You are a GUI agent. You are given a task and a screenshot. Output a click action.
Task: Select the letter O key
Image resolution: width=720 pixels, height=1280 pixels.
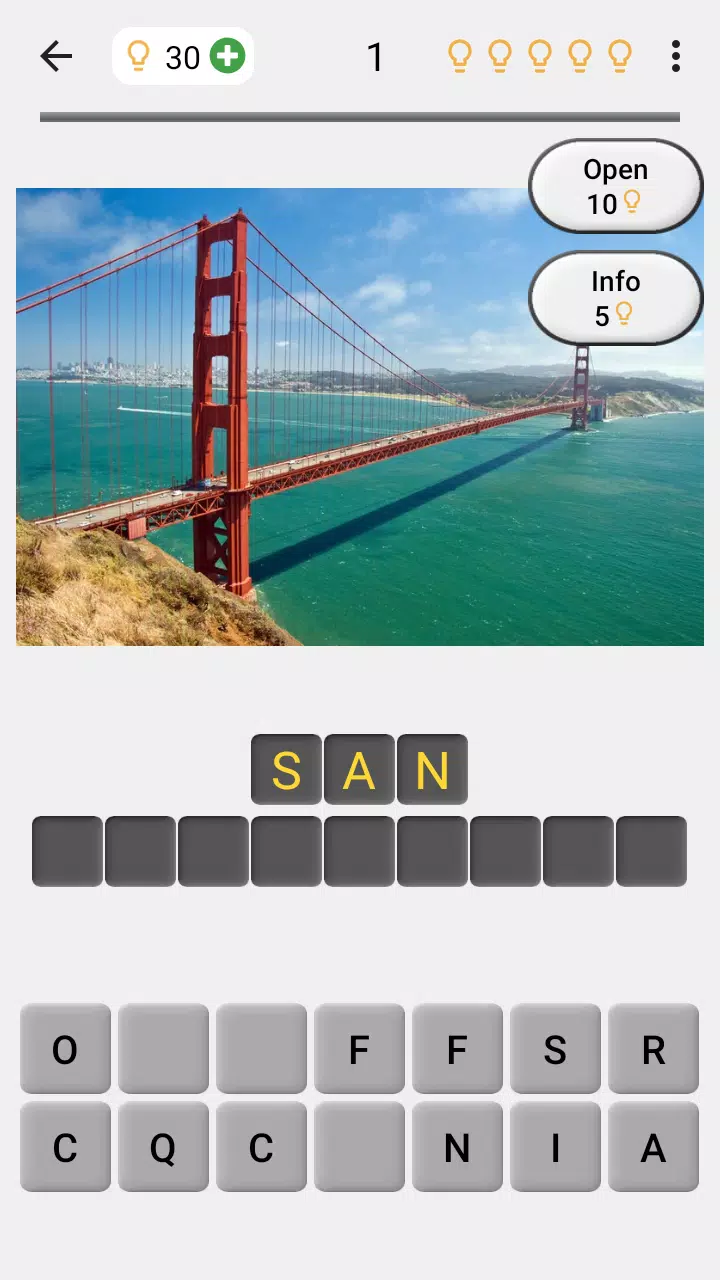(65, 1049)
